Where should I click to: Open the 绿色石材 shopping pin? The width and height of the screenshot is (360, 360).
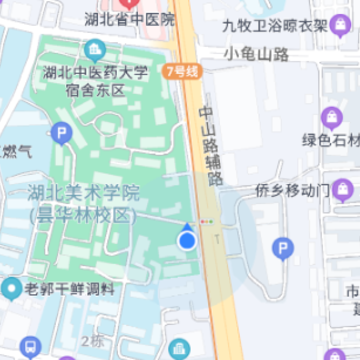click(332, 118)
